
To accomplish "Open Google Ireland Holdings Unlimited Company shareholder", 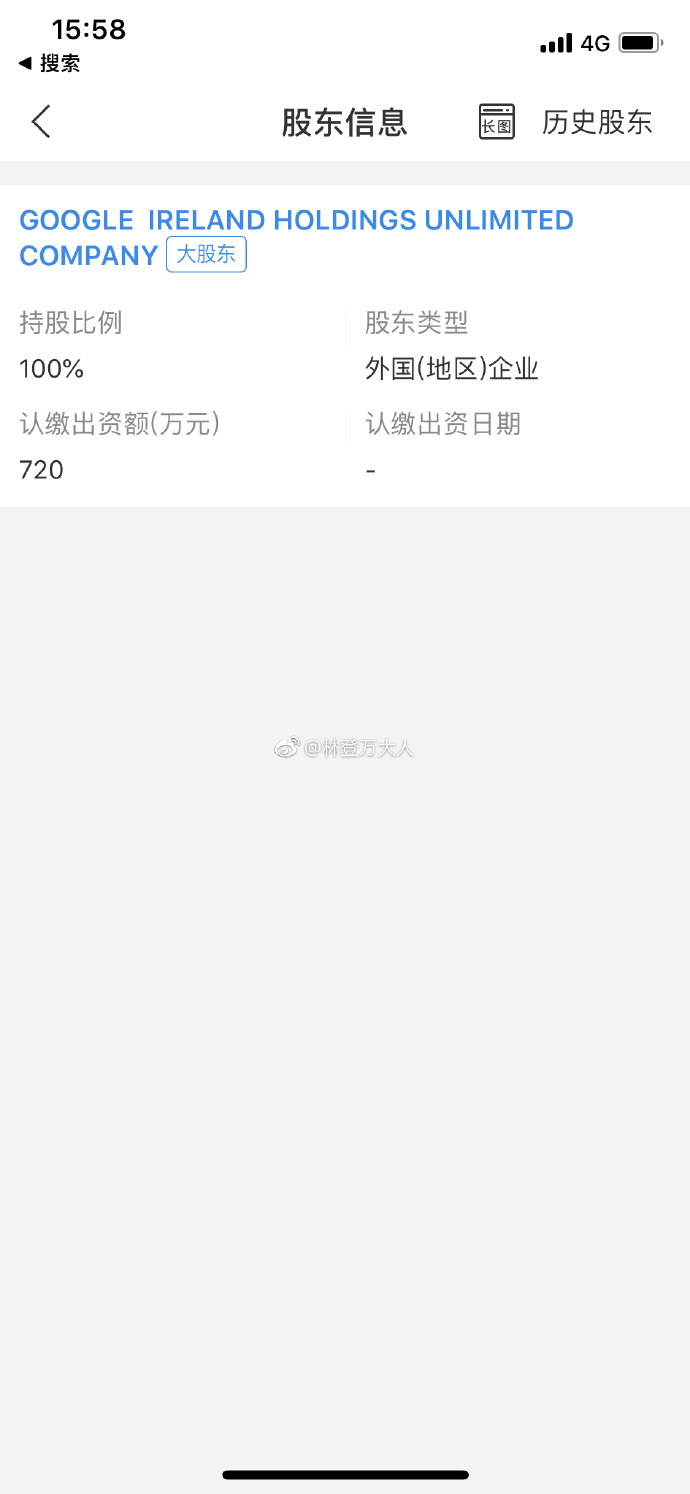I will click(296, 221).
